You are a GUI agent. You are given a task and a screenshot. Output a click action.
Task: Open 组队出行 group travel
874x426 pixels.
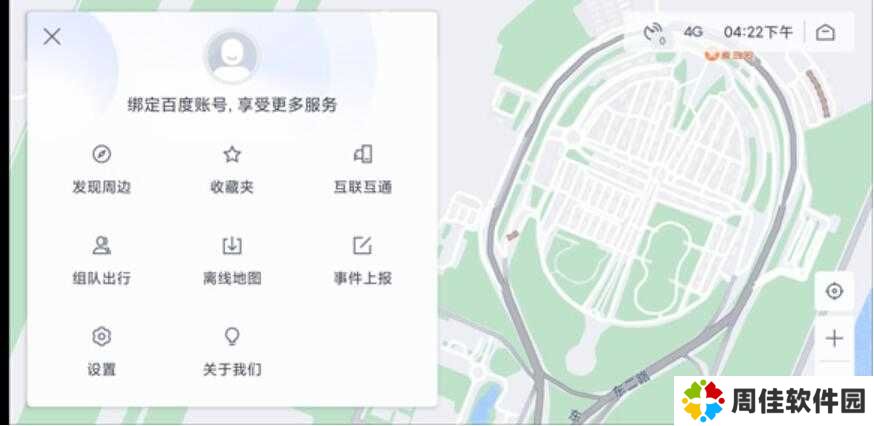(x=101, y=260)
